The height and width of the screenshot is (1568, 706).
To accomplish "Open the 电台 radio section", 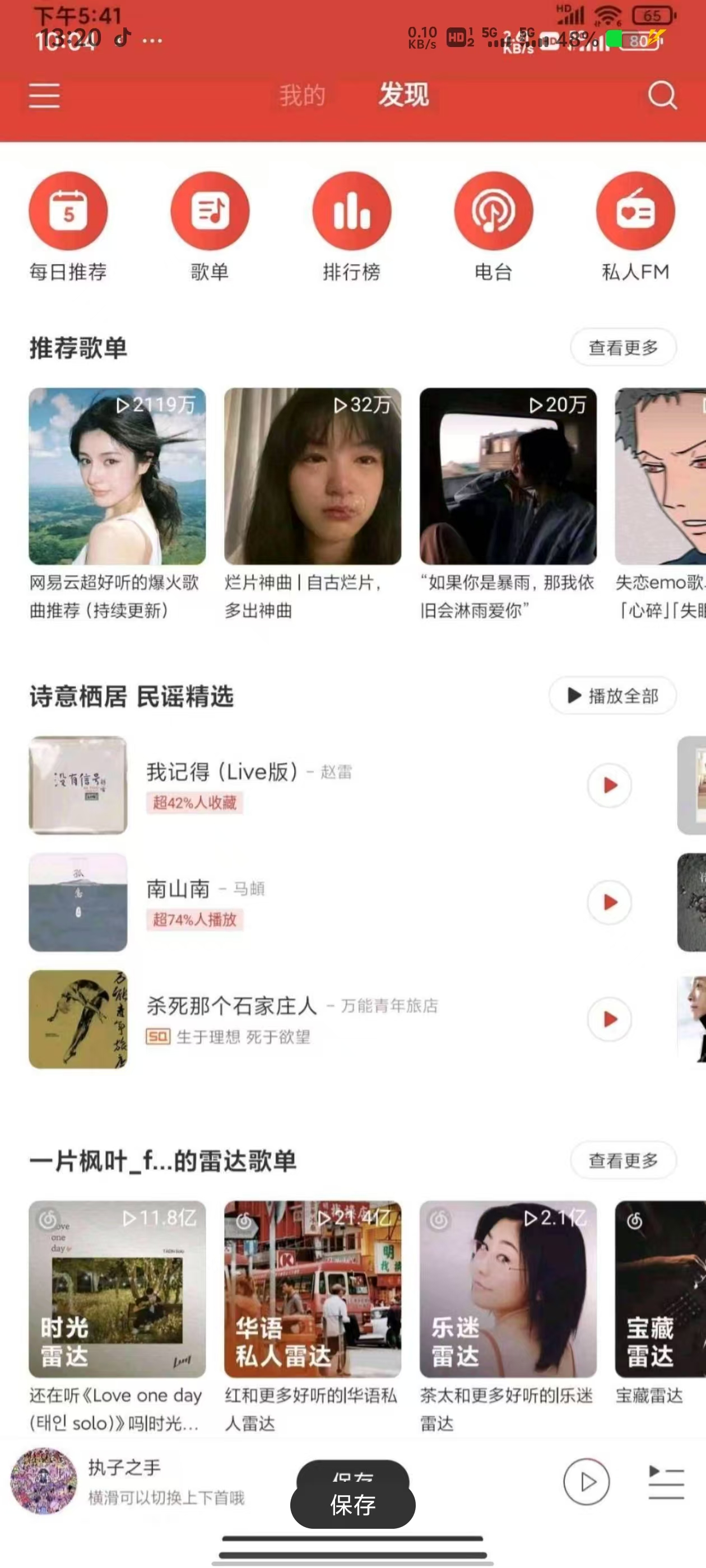I will pos(494,211).
